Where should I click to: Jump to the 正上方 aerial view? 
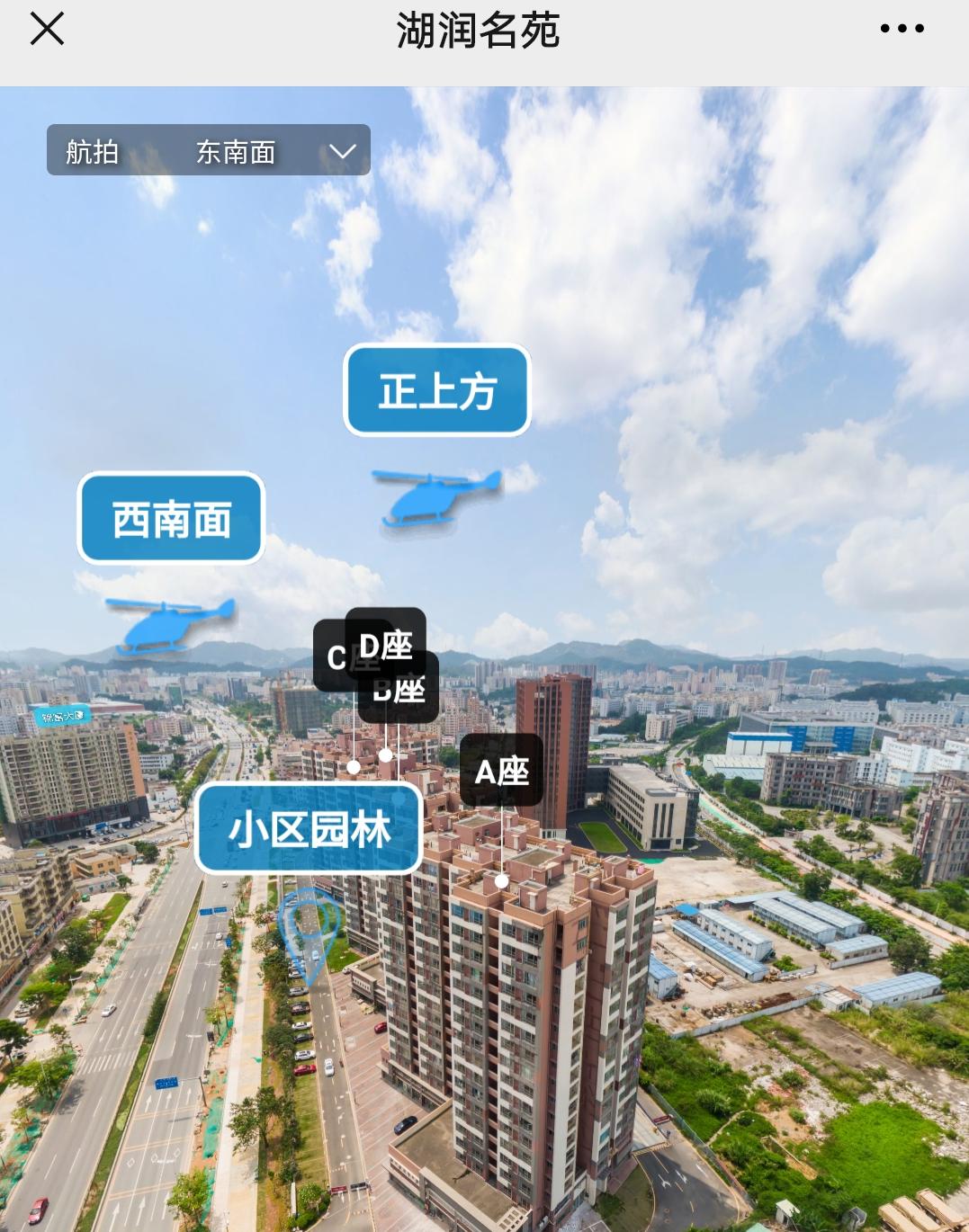[x=437, y=391]
